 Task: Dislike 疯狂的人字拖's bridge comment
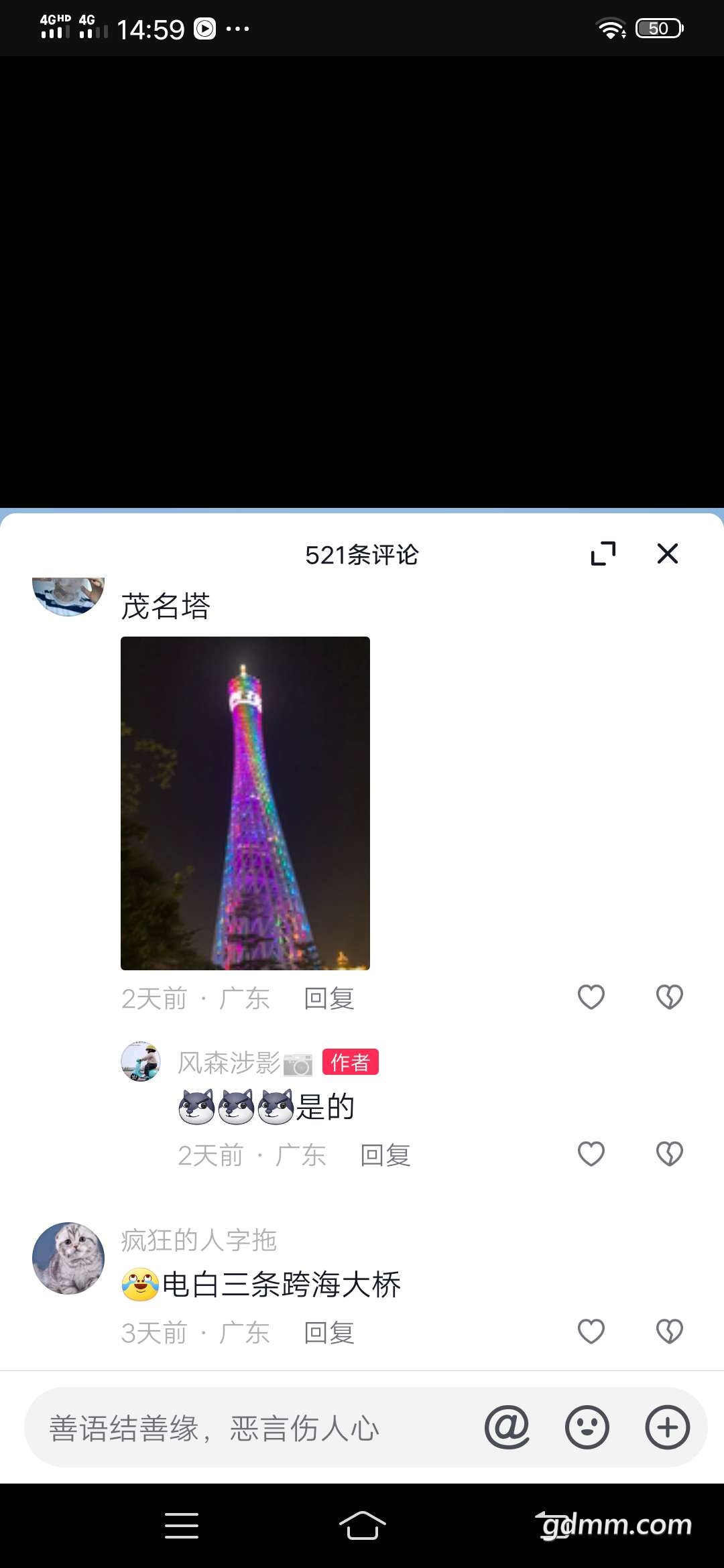click(670, 1331)
